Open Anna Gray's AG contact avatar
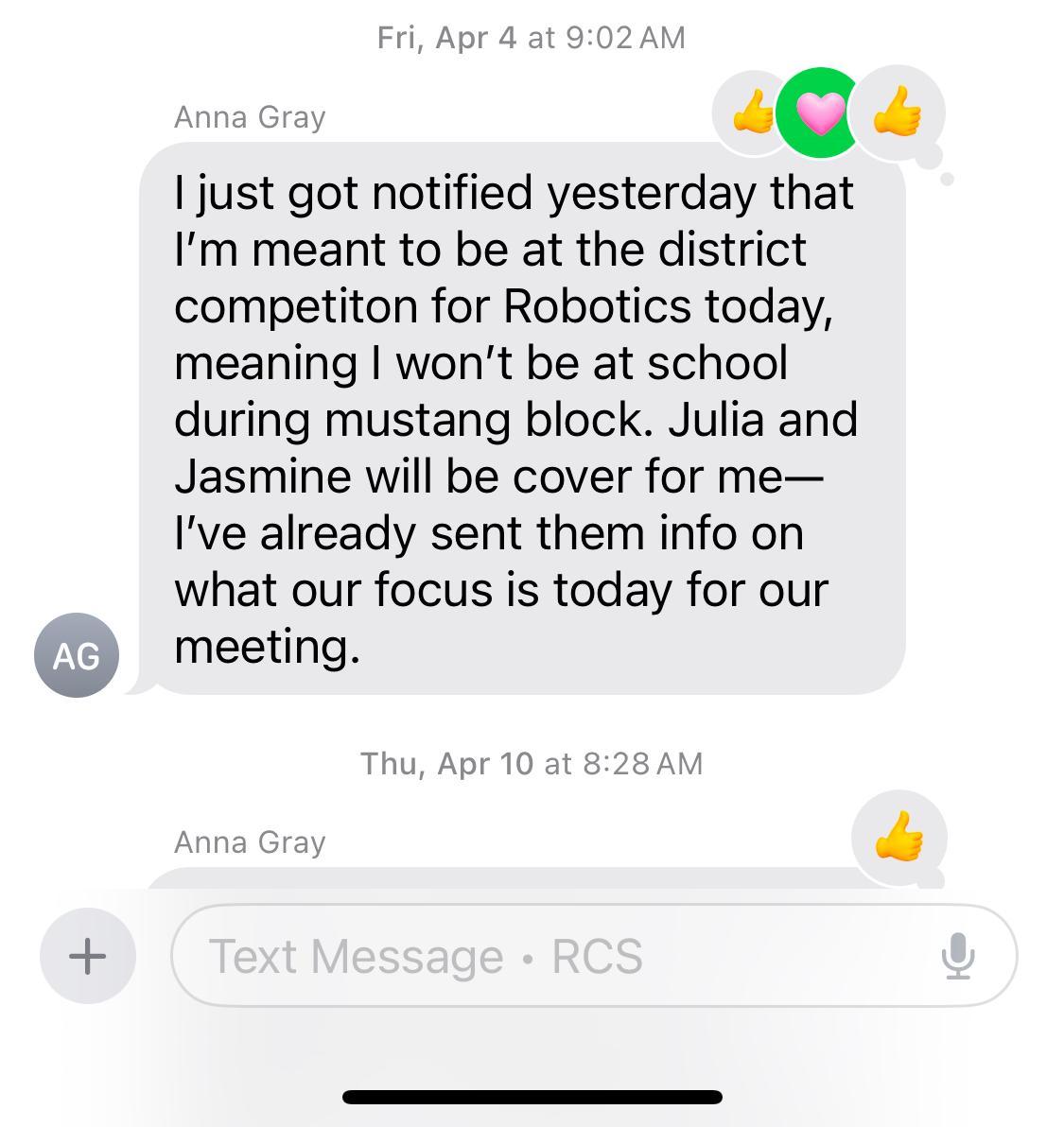The height and width of the screenshot is (1127, 1064). [77, 655]
